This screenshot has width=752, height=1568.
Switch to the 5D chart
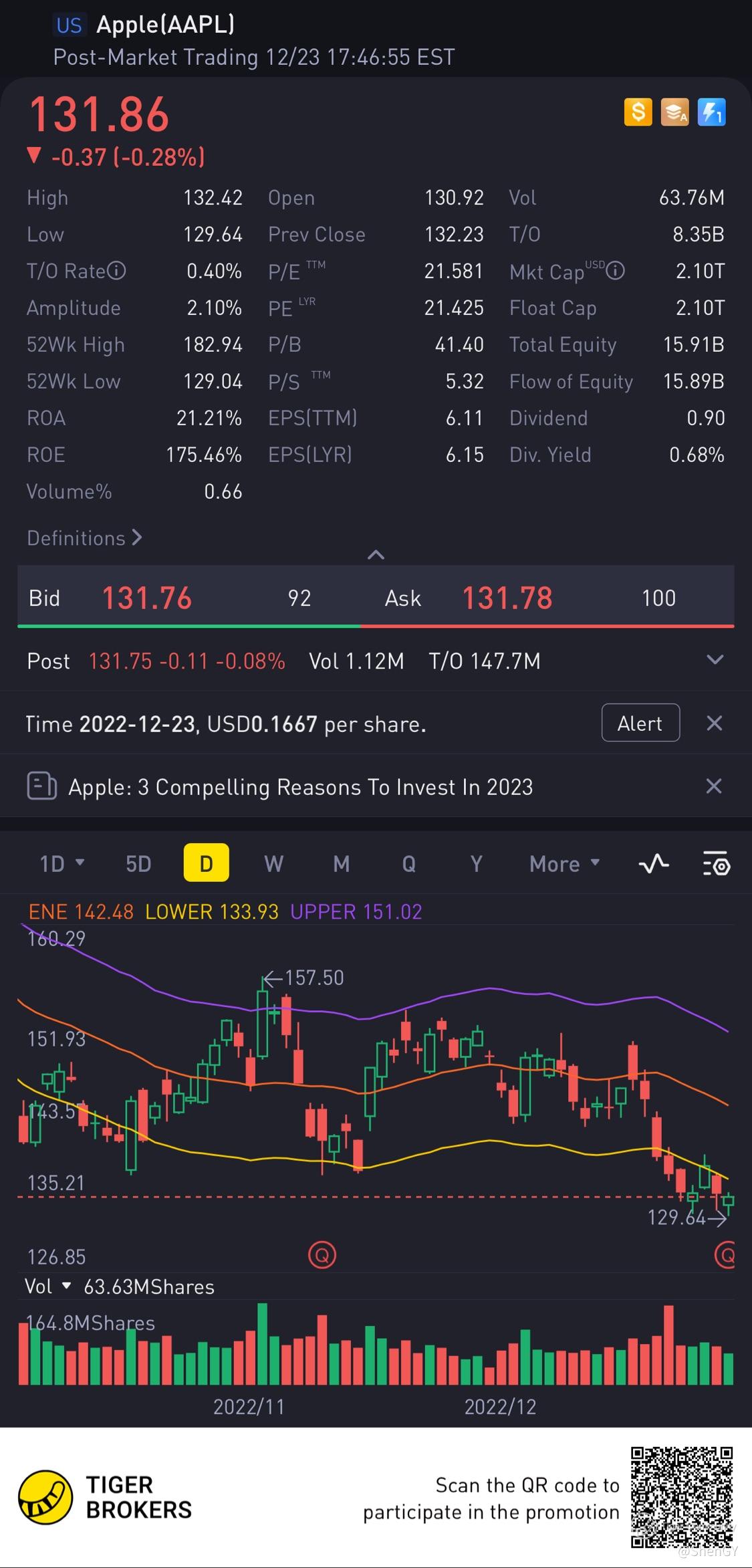click(138, 863)
